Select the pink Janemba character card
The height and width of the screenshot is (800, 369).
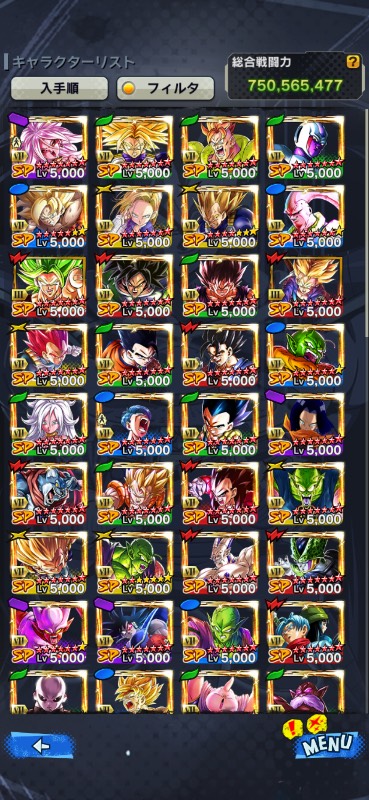48,633
